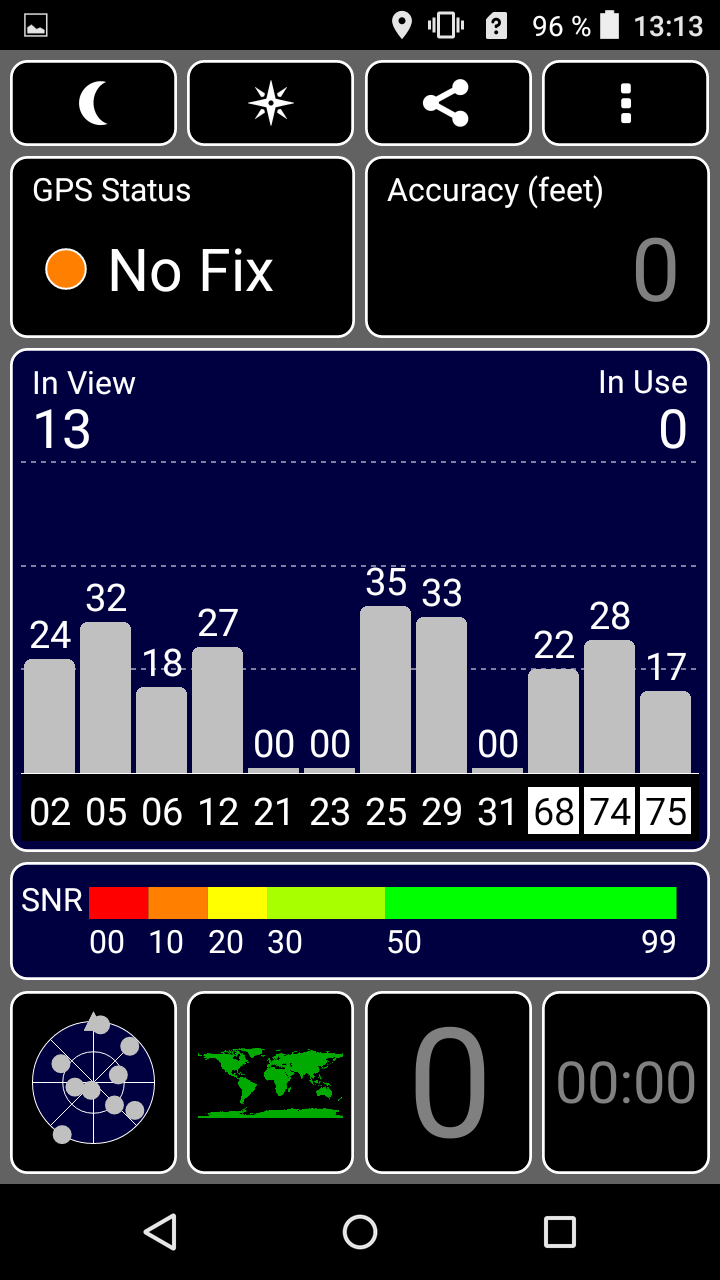Go back with the system back button
This screenshot has height=1280, width=720.
coord(160,1232)
